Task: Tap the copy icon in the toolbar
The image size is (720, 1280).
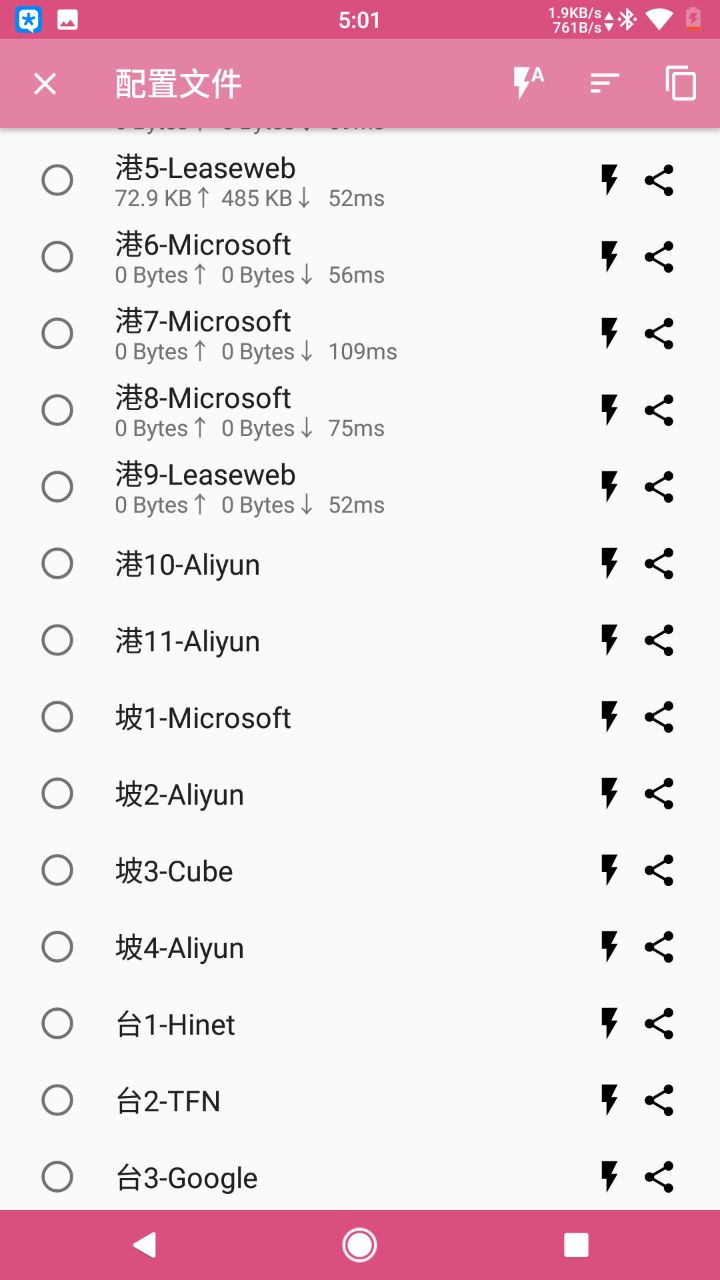Action: click(680, 84)
